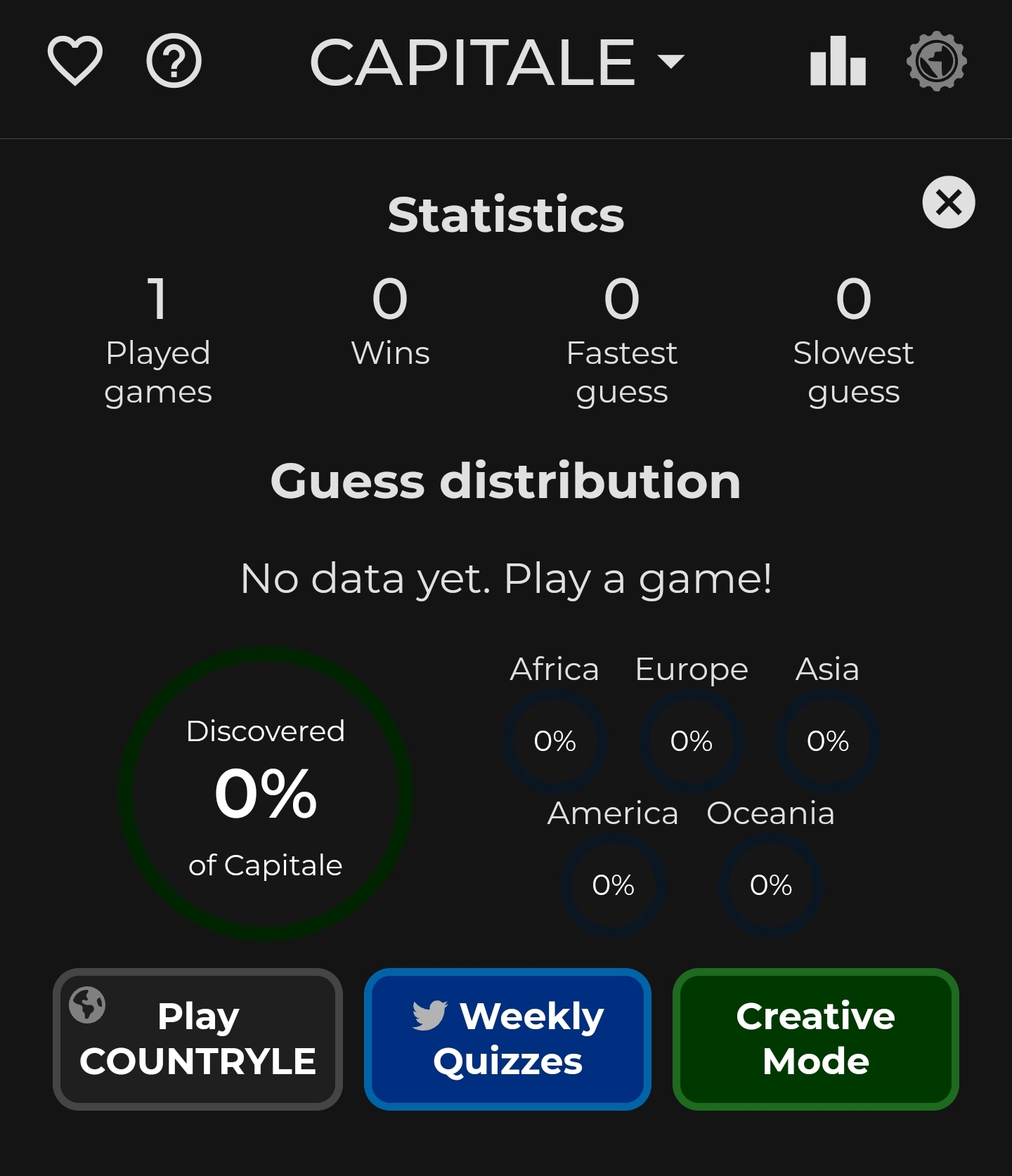The height and width of the screenshot is (1176, 1012).
Task: Start Creative Mode
Action: [x=815, y=1038]
